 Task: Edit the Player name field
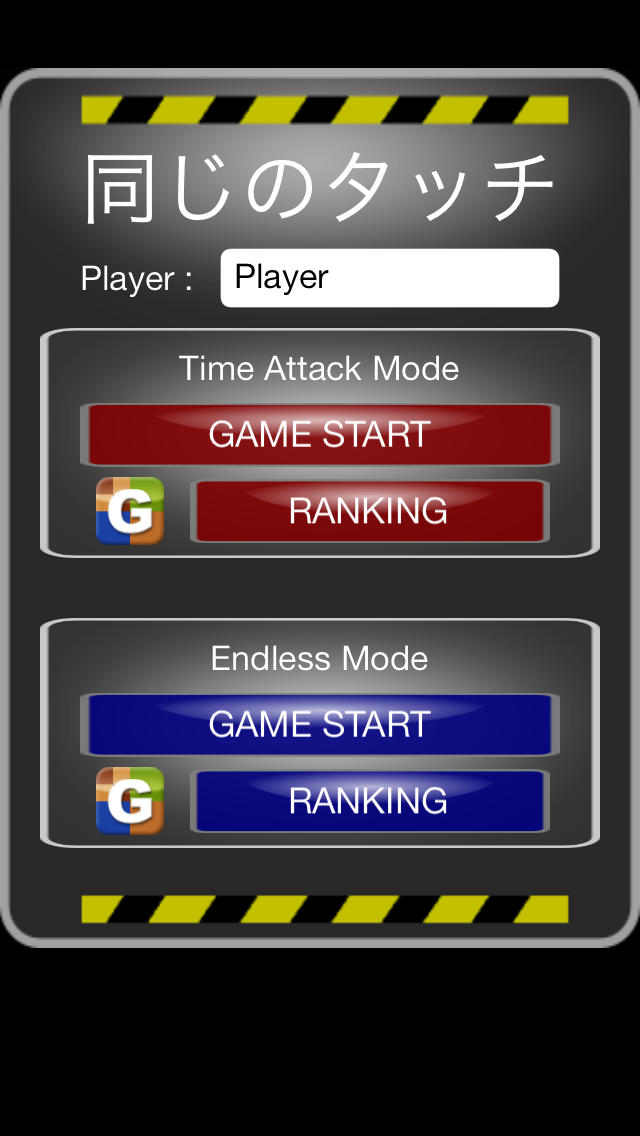tap(389, 277)
